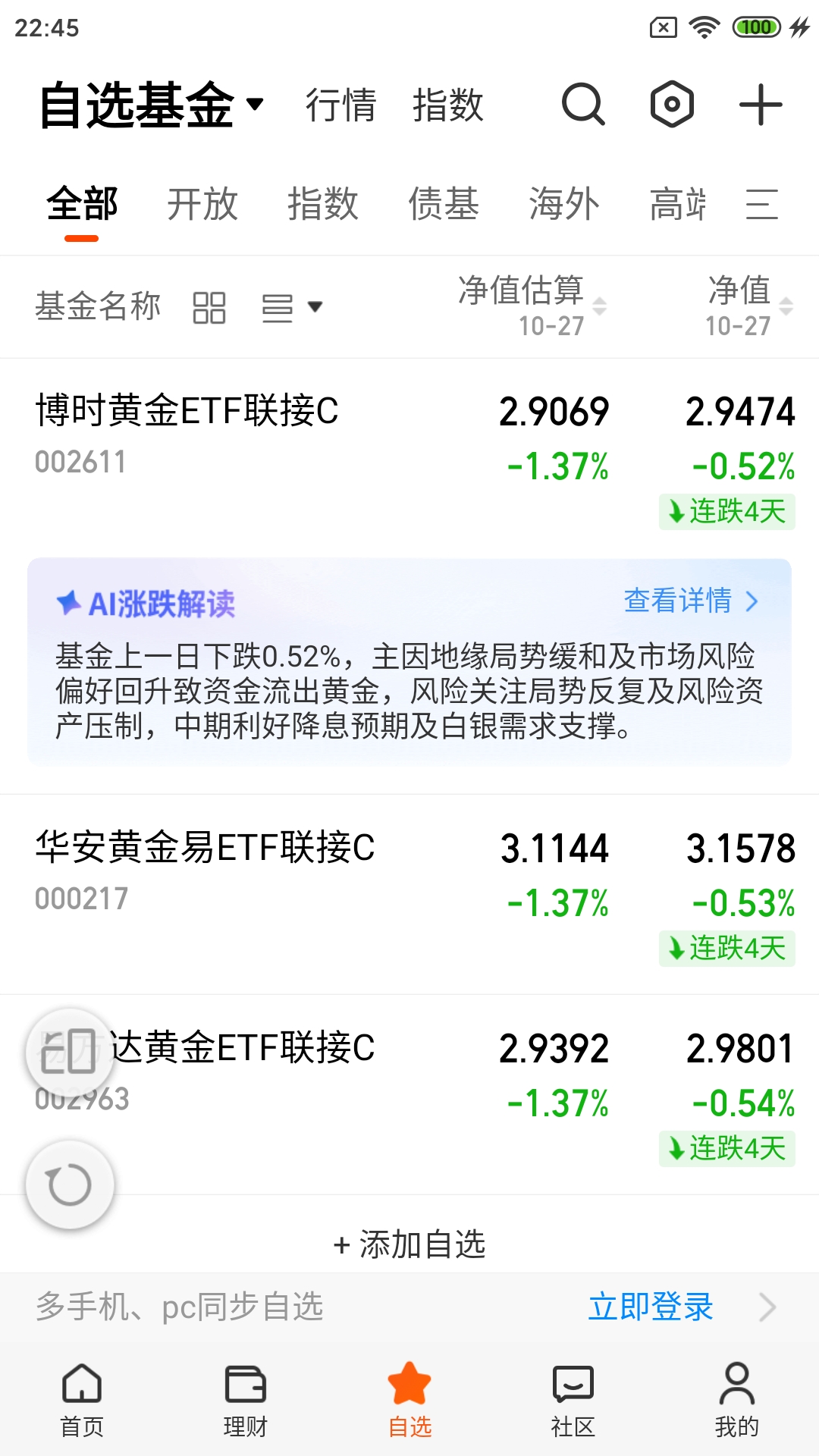
Task: Tap the floating refresh icon
Action: pos(70,1185)
